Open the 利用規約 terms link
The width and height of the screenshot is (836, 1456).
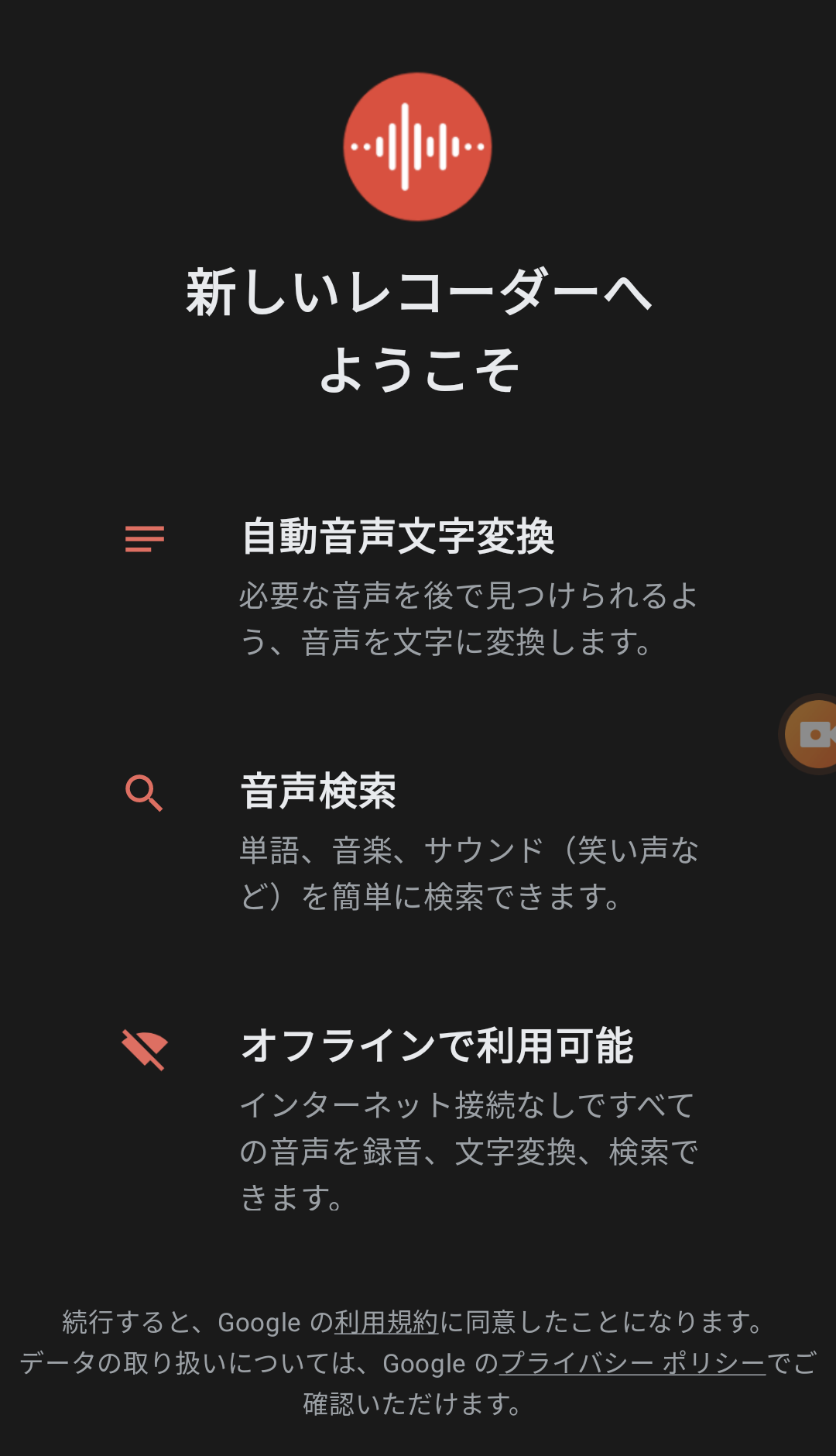click(385, 1322)
